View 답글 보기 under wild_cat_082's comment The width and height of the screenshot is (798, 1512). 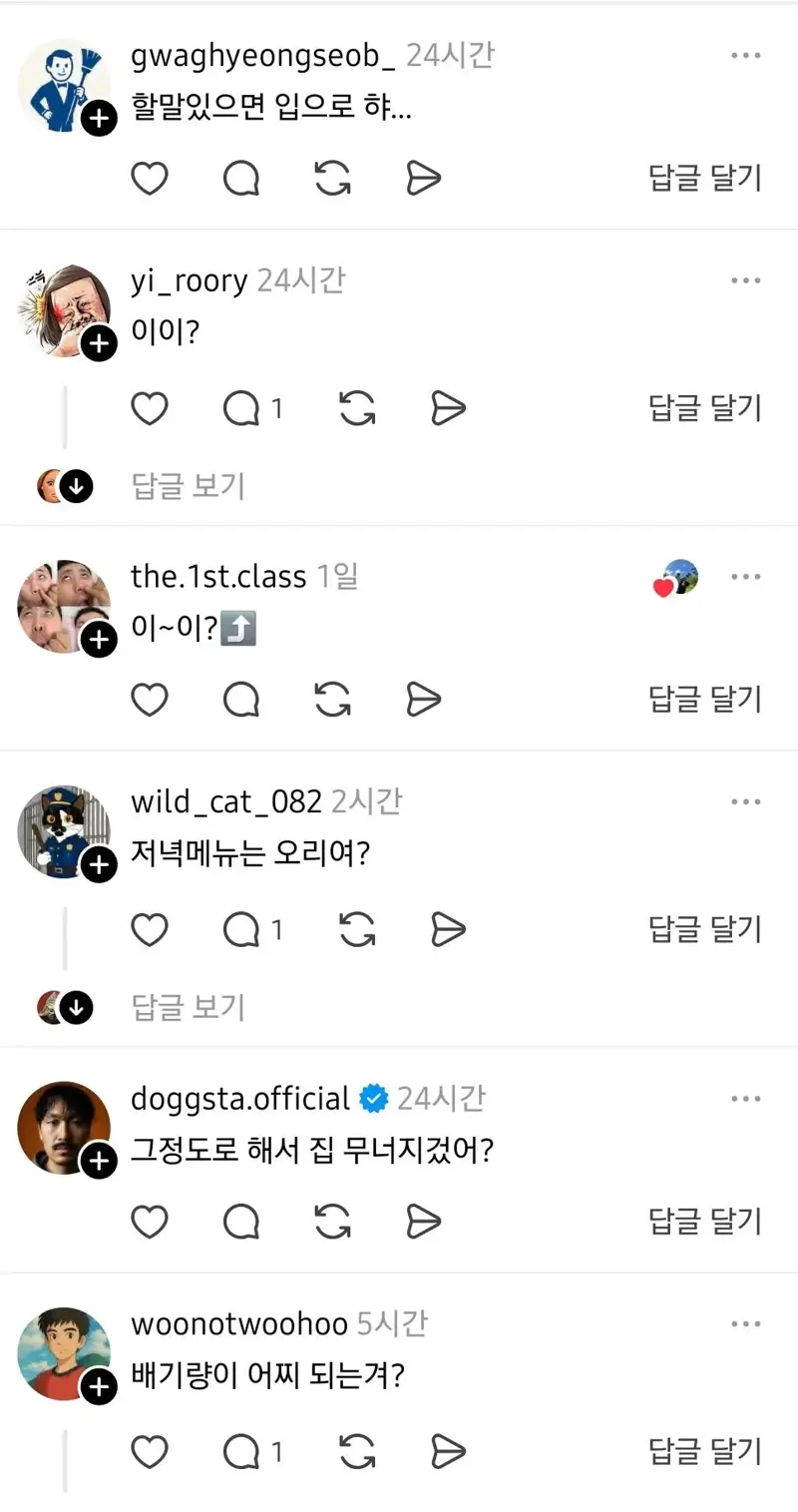click(x=189, y=1008)
